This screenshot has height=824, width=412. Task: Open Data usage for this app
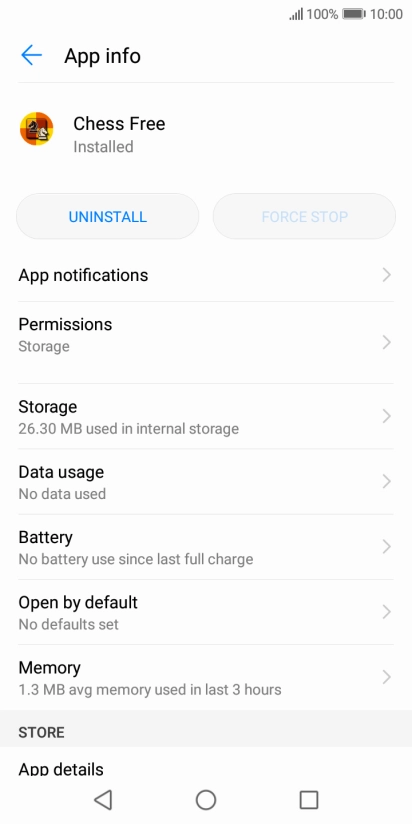pos(206,482)
